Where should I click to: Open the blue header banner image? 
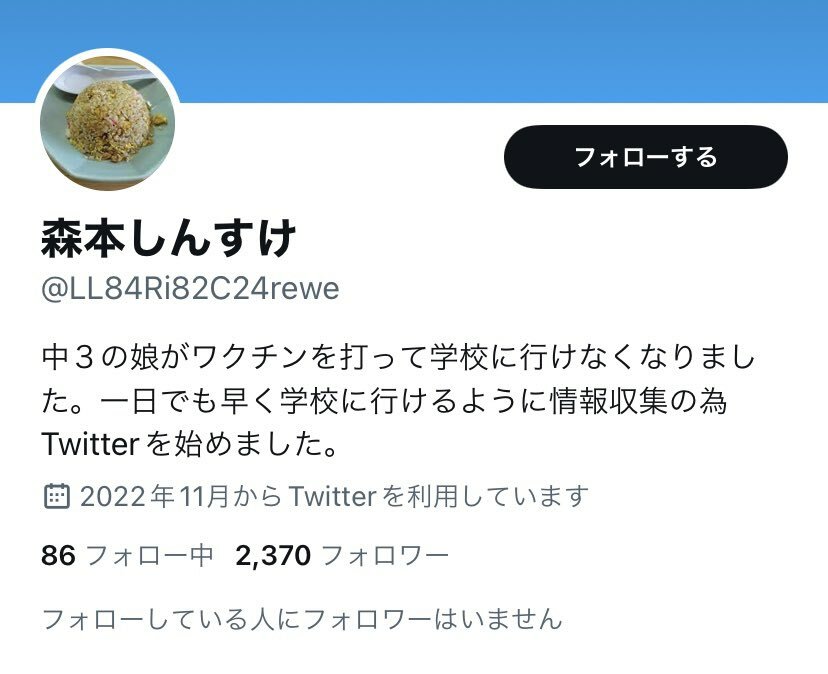pos(500,45)
